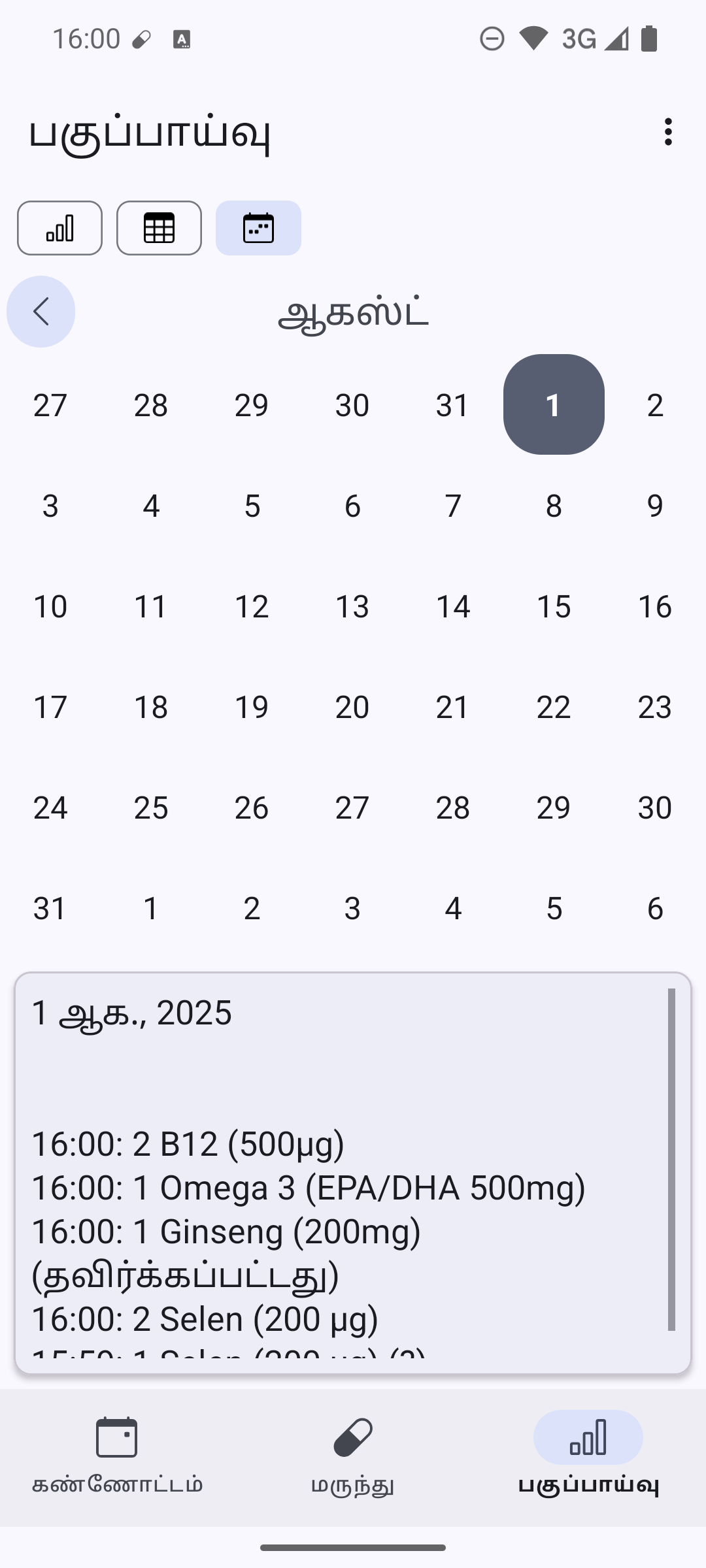
Task: Select August 8 in the calendar
Action: [554, 506]
